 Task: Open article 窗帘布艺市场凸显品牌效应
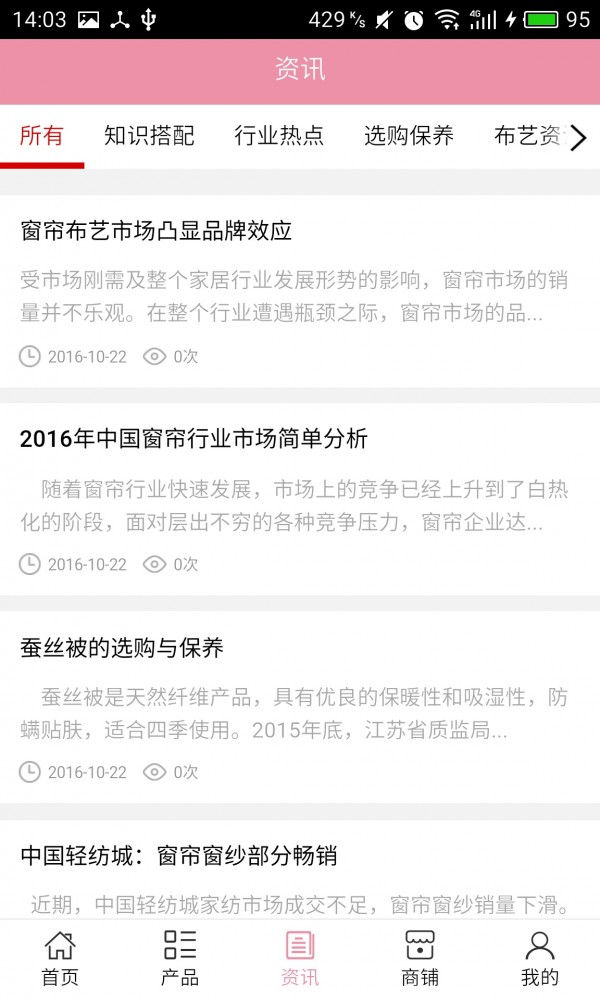click(300, 291)
